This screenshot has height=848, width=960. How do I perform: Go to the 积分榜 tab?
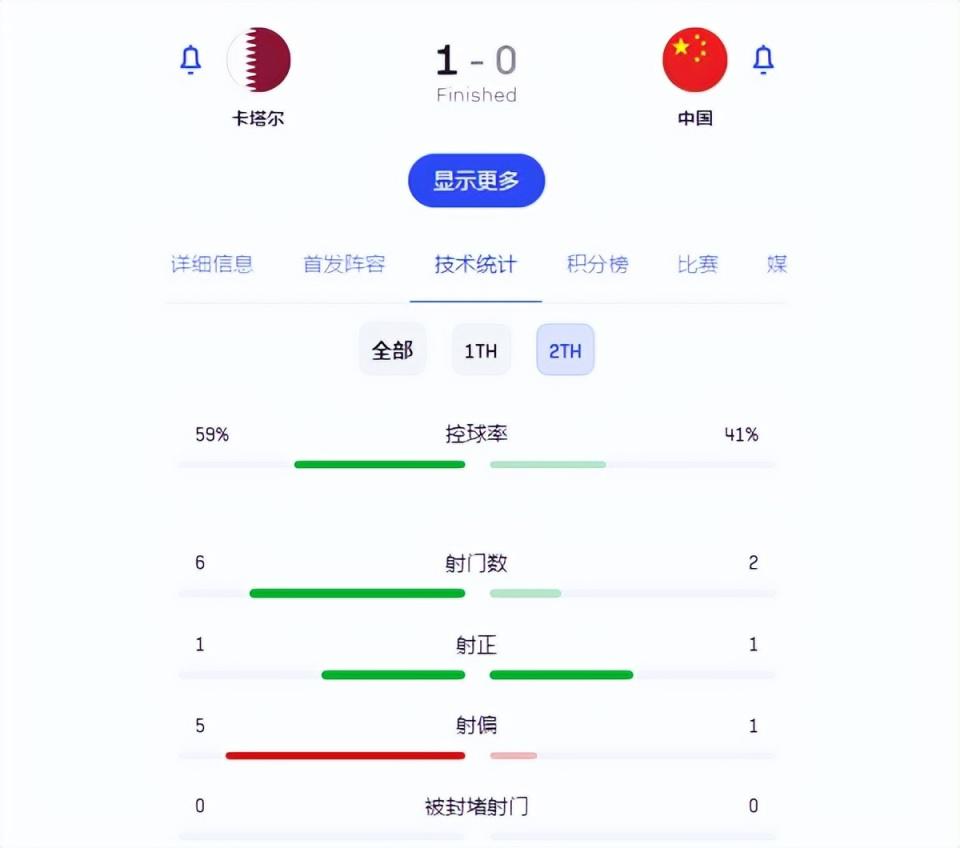tap(597, 264)
